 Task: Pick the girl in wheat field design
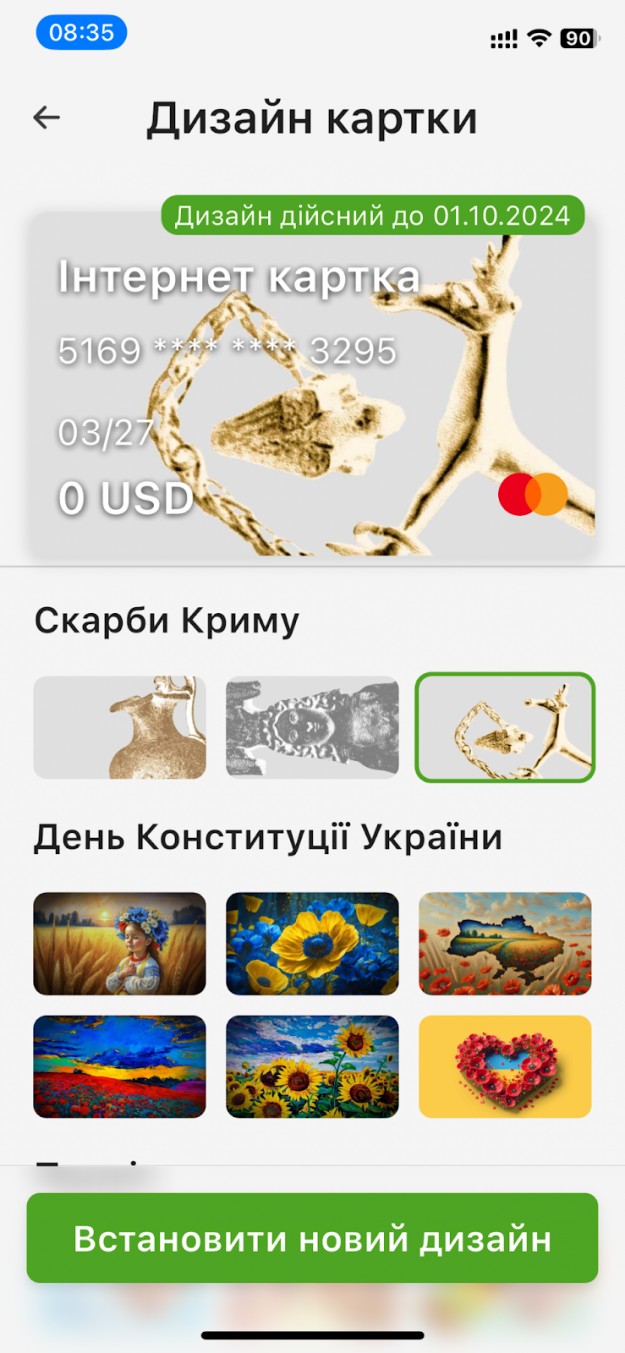[x=120, y=944]
